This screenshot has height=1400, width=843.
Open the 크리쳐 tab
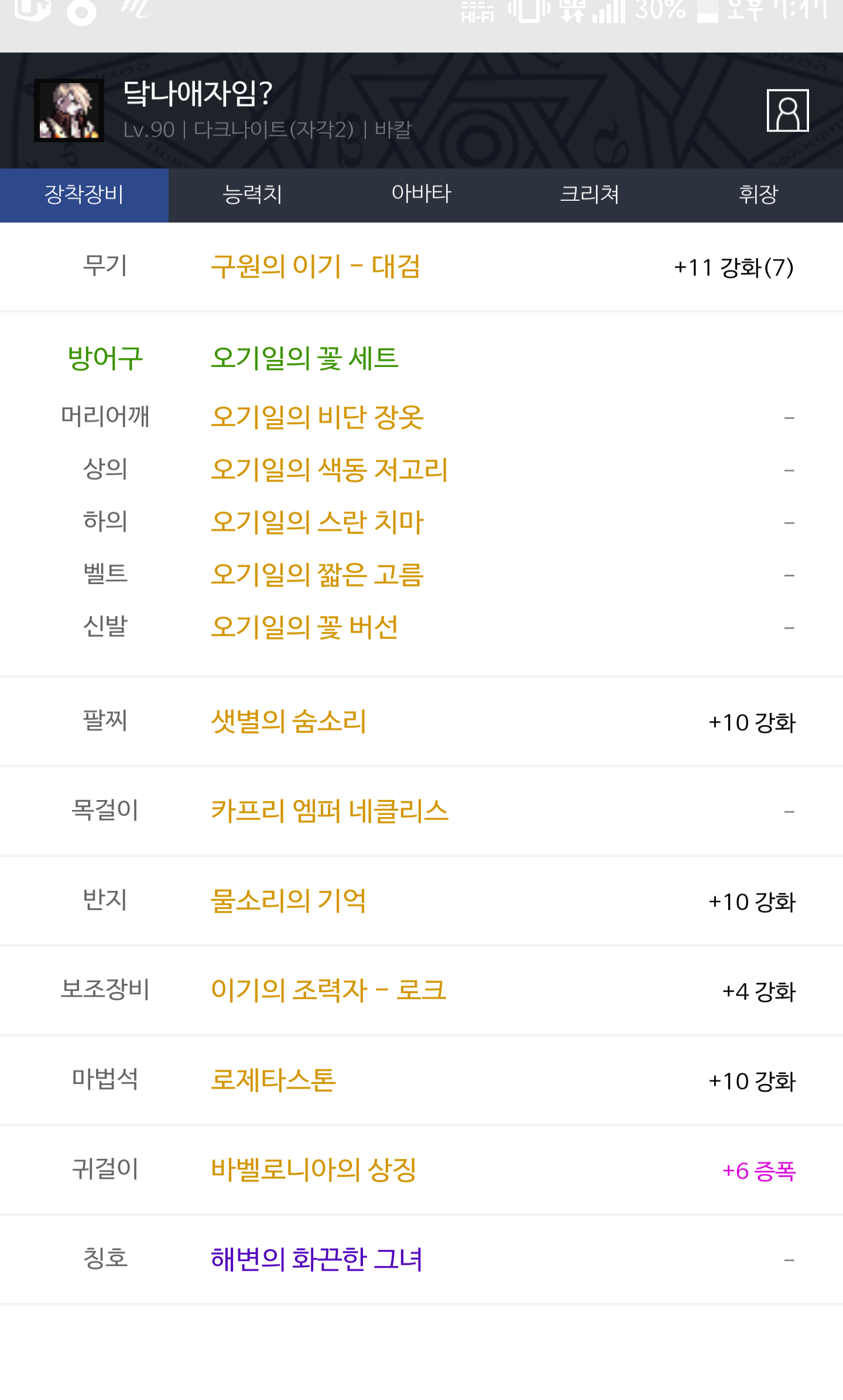[590, 195]
